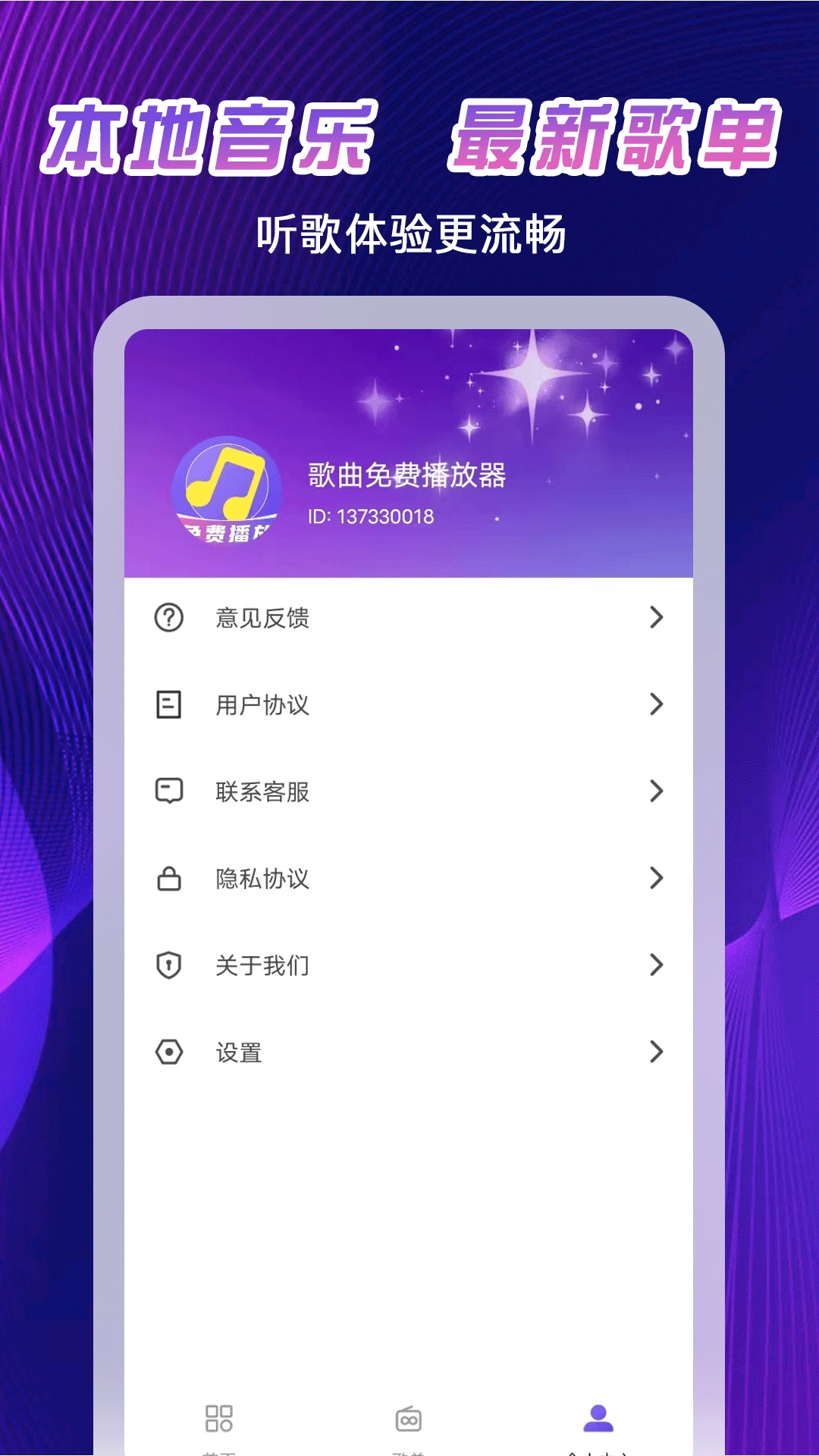Image resolution: width=819 pixels, height=1456 pixels.
Task: Expand the 隐私协议 row chevron
Action: [656, 878]
